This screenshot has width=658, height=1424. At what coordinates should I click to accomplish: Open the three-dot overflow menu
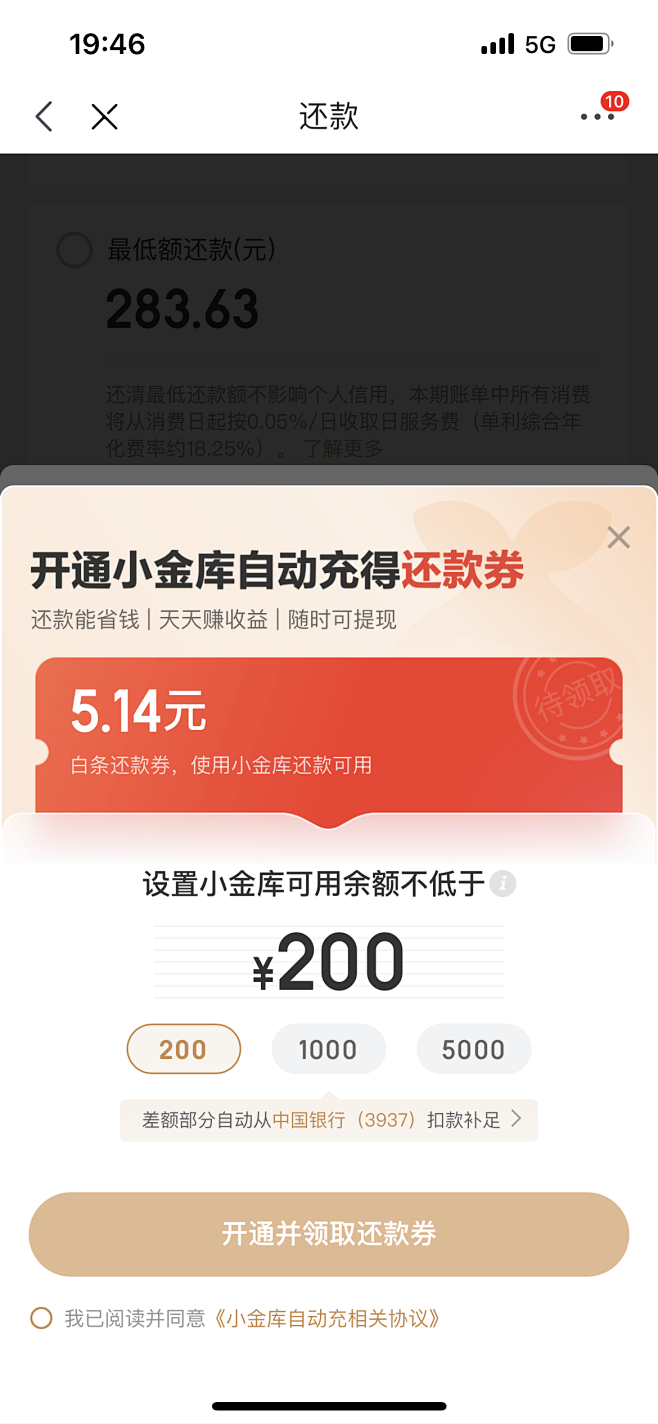(x=597, y=117)
